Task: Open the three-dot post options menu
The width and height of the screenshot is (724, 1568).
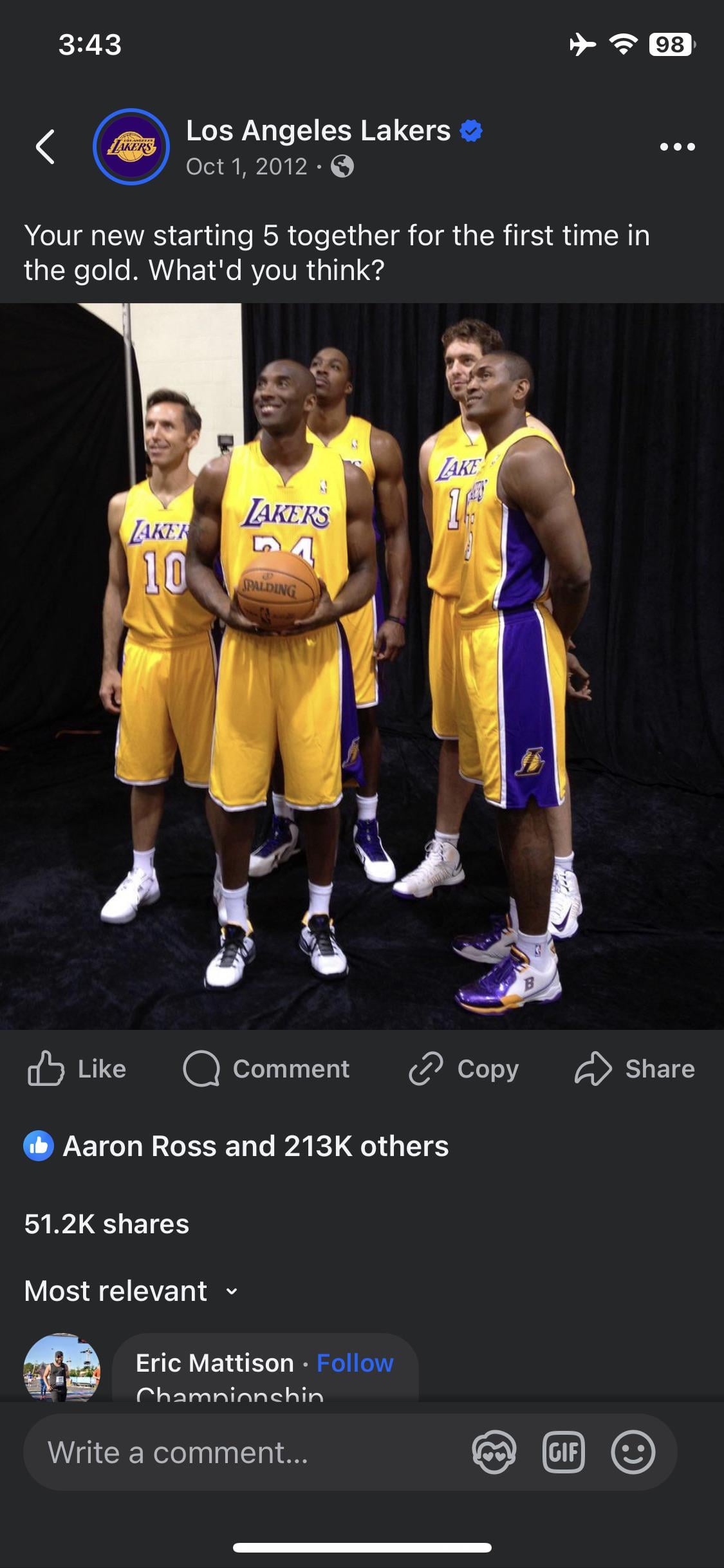Action: [x=678, y=147]
